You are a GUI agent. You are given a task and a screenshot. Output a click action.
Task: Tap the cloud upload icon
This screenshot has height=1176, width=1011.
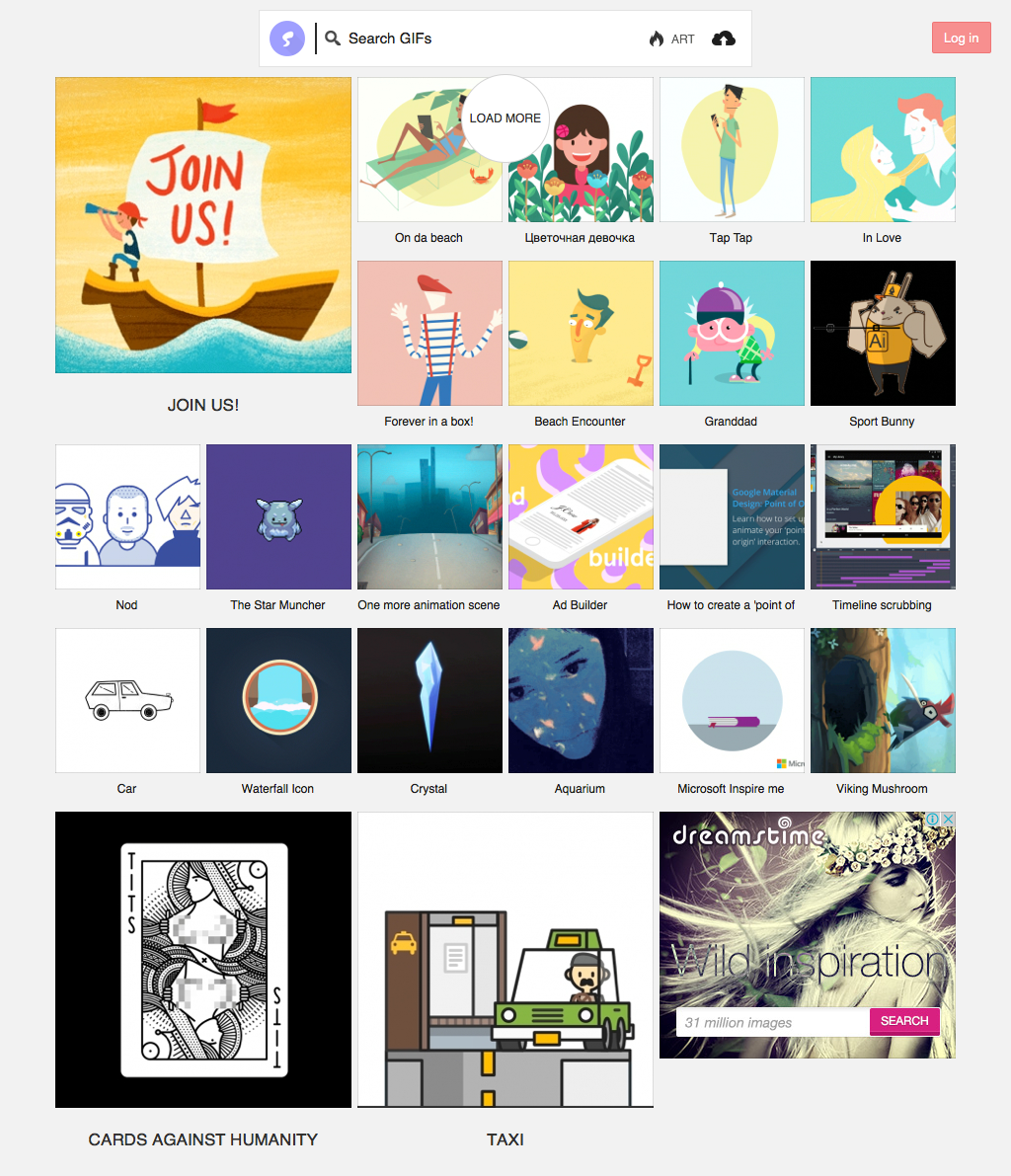tap(724, 39)
